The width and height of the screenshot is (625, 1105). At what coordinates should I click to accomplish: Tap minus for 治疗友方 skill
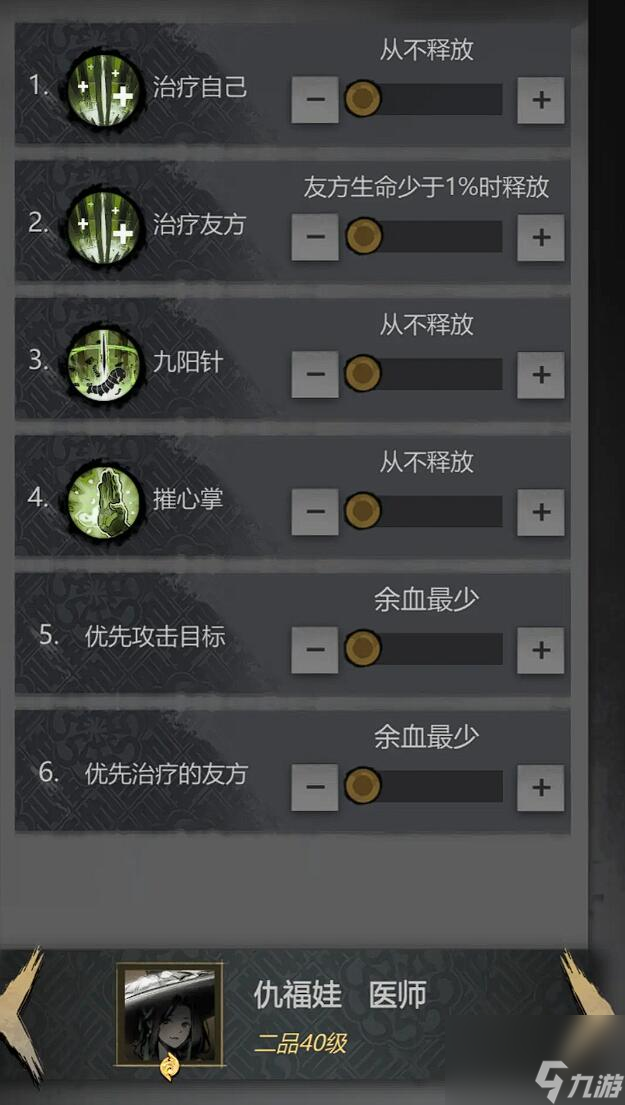pos(315,237)
